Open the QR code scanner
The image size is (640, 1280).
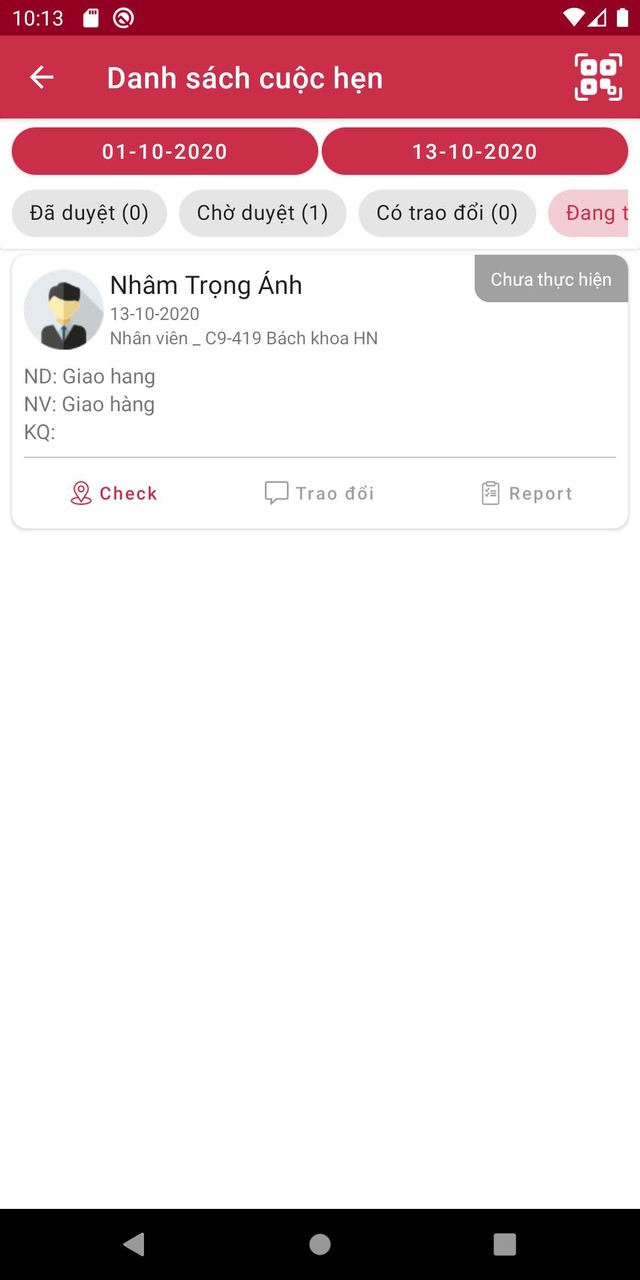598,78
